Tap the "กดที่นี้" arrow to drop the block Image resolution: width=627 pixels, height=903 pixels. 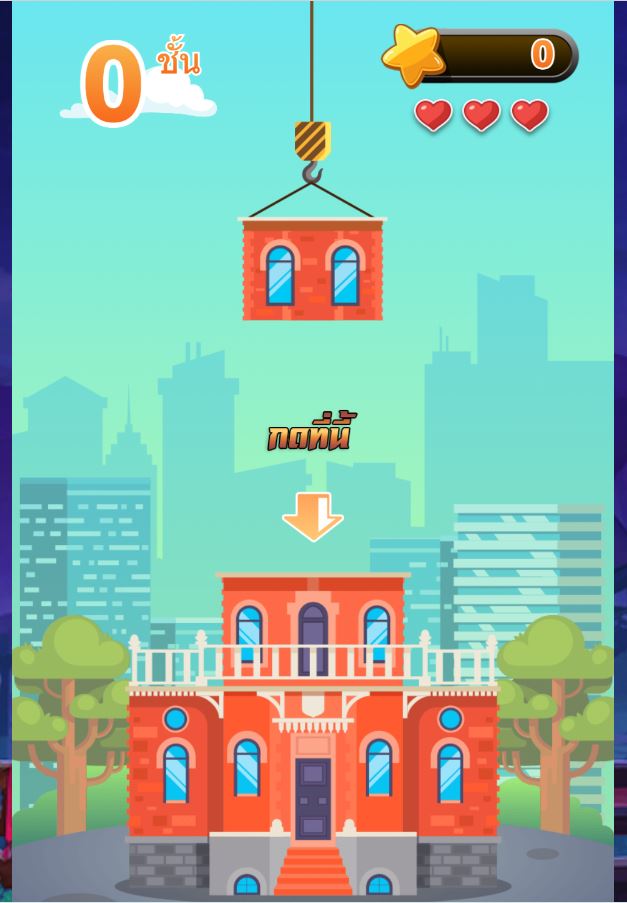[x=313, y=514]
